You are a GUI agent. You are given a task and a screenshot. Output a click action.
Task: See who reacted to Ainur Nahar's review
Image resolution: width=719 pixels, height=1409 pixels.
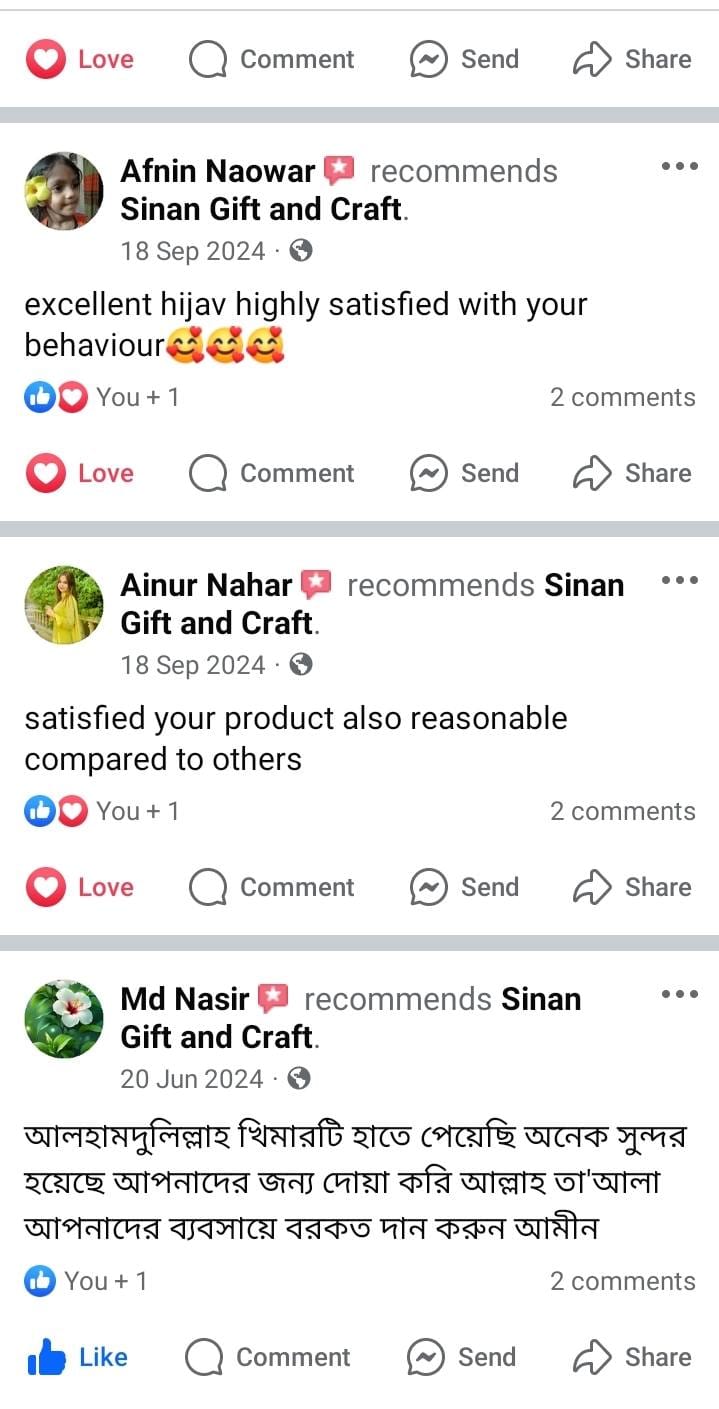pos(102,811)
